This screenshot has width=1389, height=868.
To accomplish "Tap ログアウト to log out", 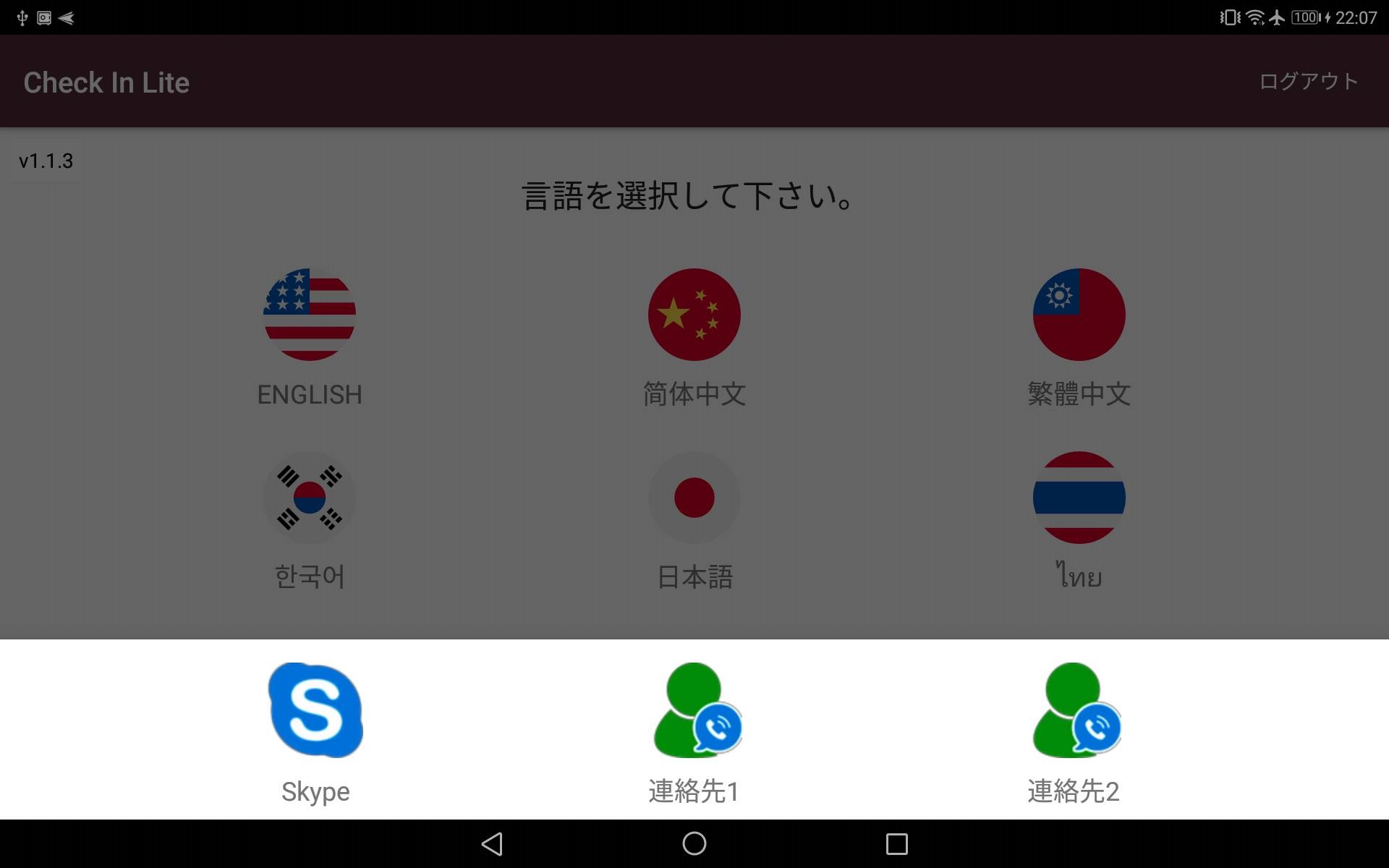I will (x=1308, y=82).
